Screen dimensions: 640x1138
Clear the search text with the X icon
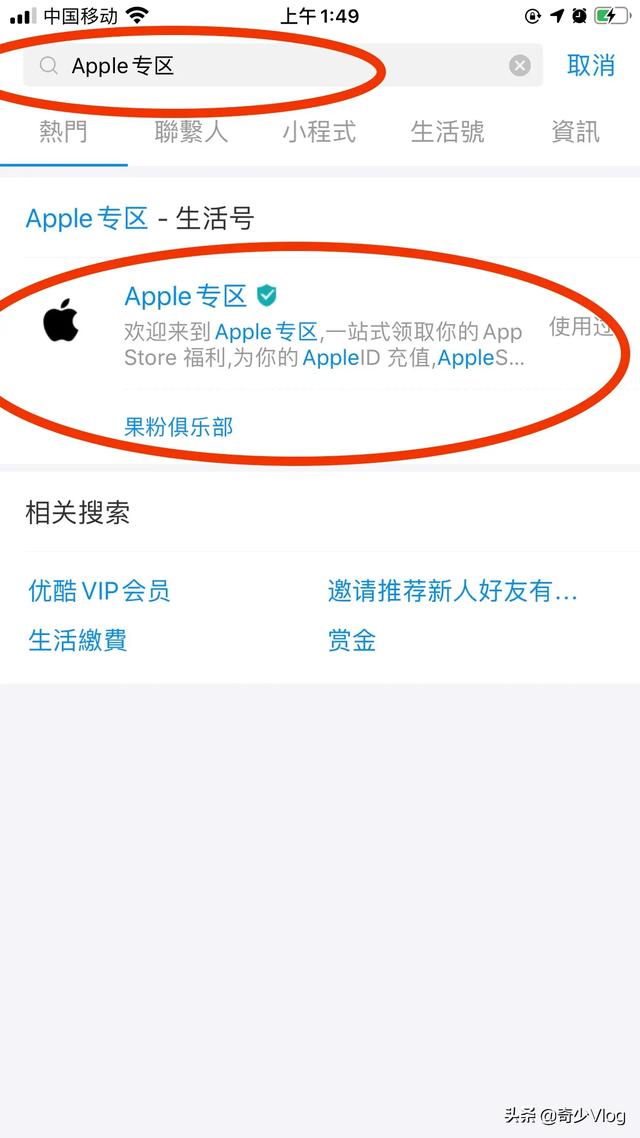tap(520, 66)
